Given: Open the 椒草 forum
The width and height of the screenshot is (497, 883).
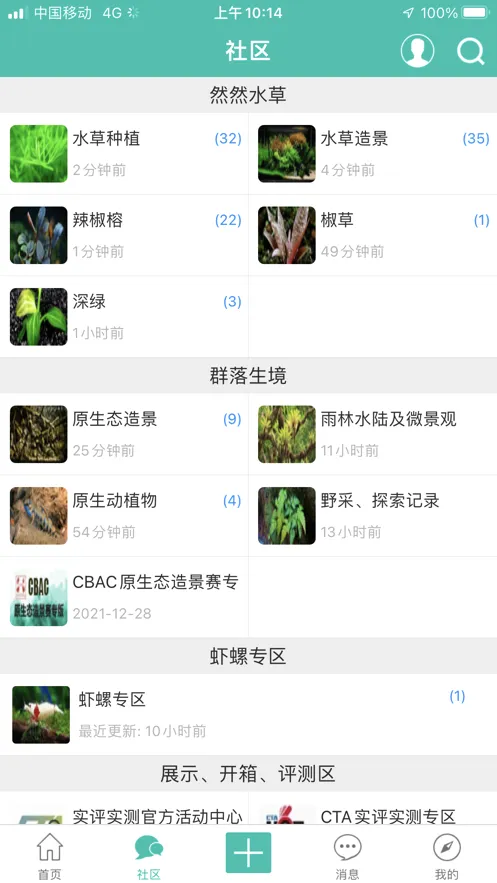Looking at the screenshot, I should (x=373, y=235).
